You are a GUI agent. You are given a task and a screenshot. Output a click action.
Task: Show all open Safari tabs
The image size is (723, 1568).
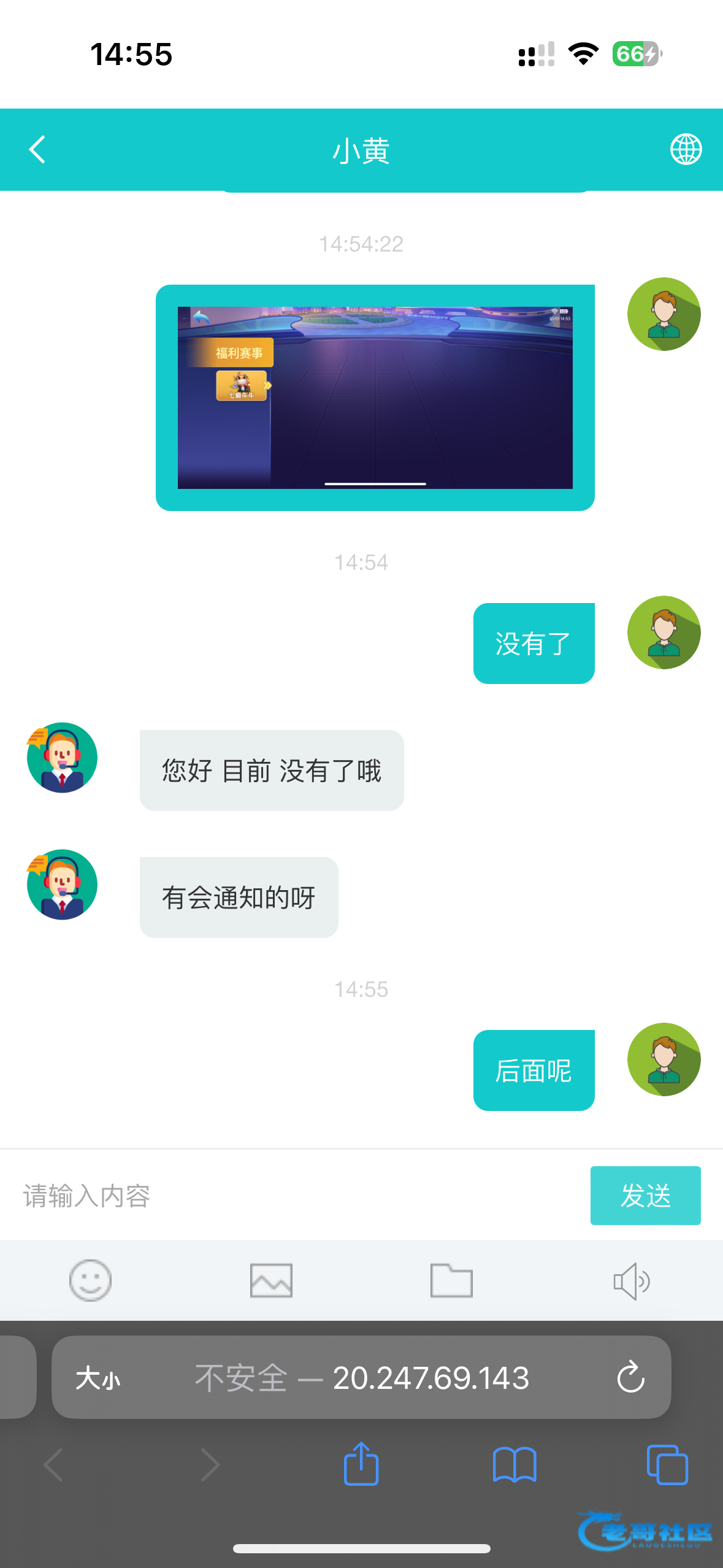click(x=667, y=1465)
